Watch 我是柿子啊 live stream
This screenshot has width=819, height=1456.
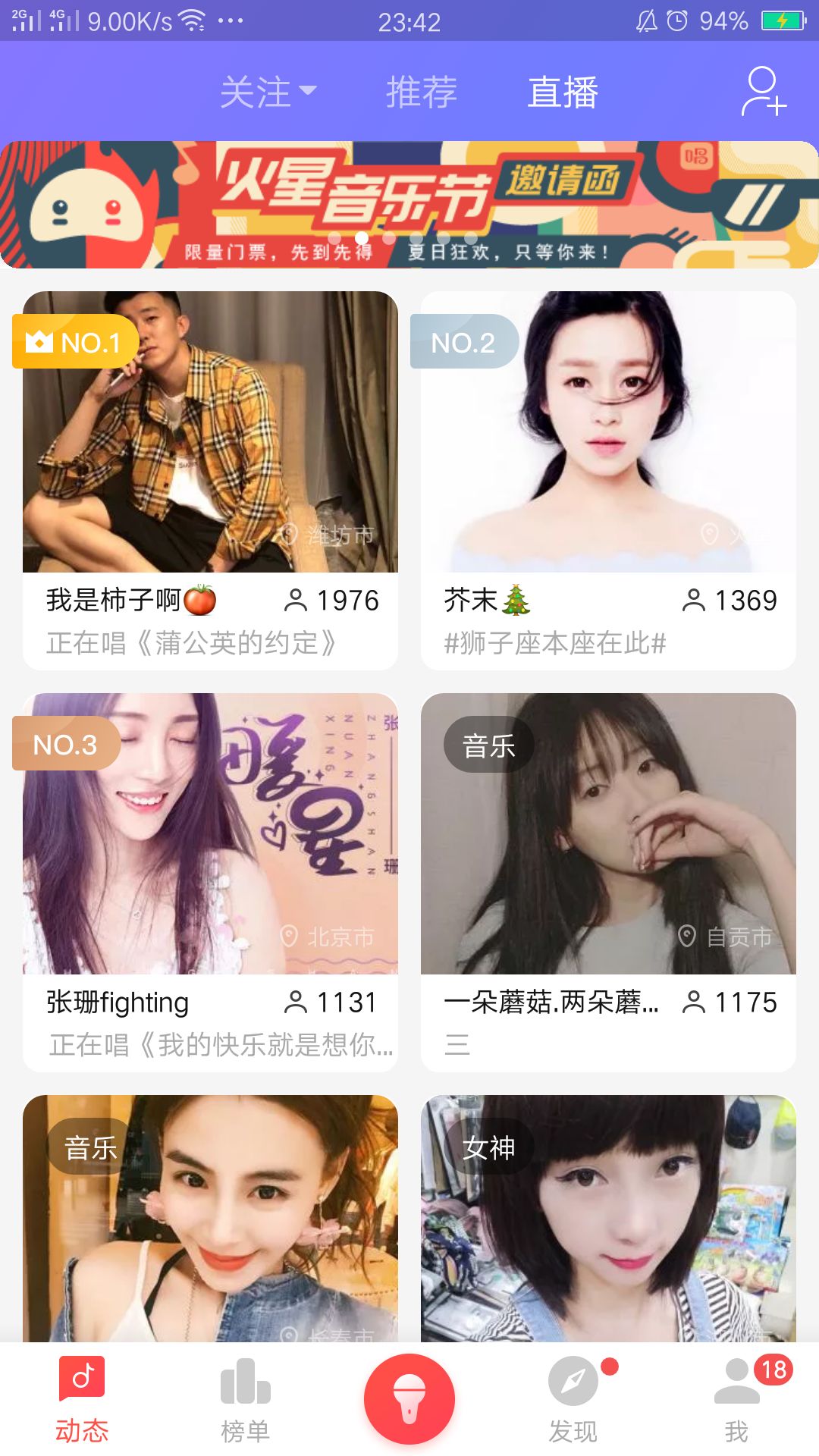point(210,432)
